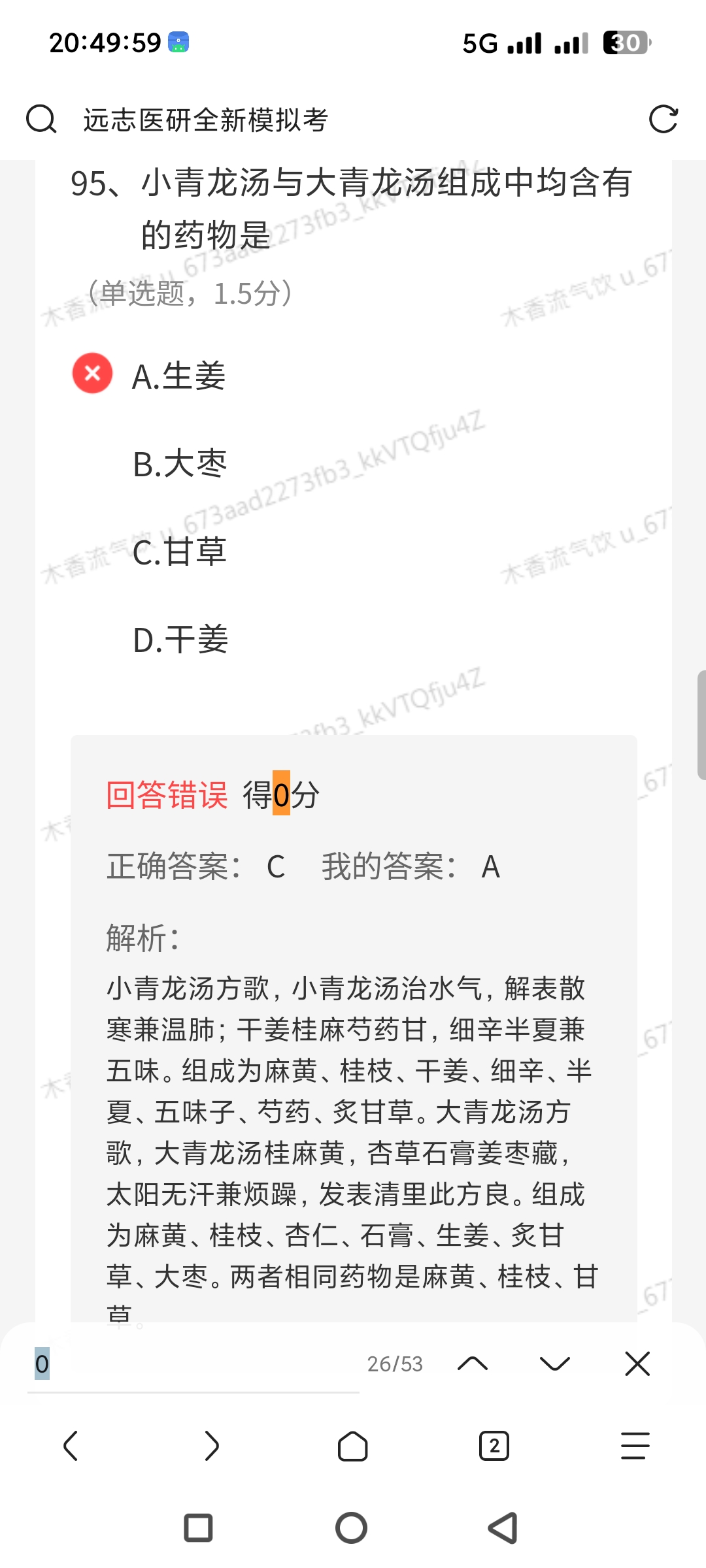
Task: Open the system recent apps view
Action: 198,1528
